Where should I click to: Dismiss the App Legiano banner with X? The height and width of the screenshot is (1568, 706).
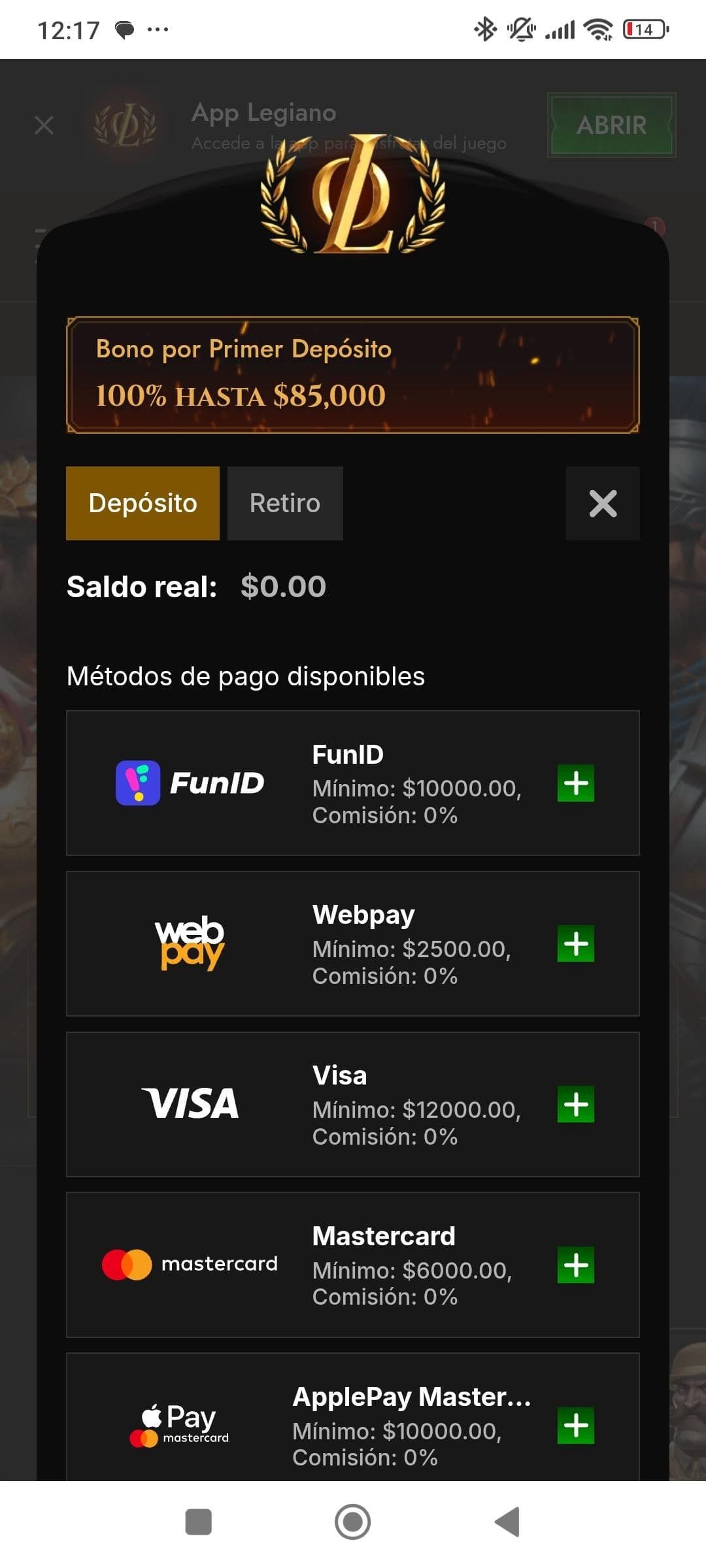pyautogui.click(x=44, y=125)
